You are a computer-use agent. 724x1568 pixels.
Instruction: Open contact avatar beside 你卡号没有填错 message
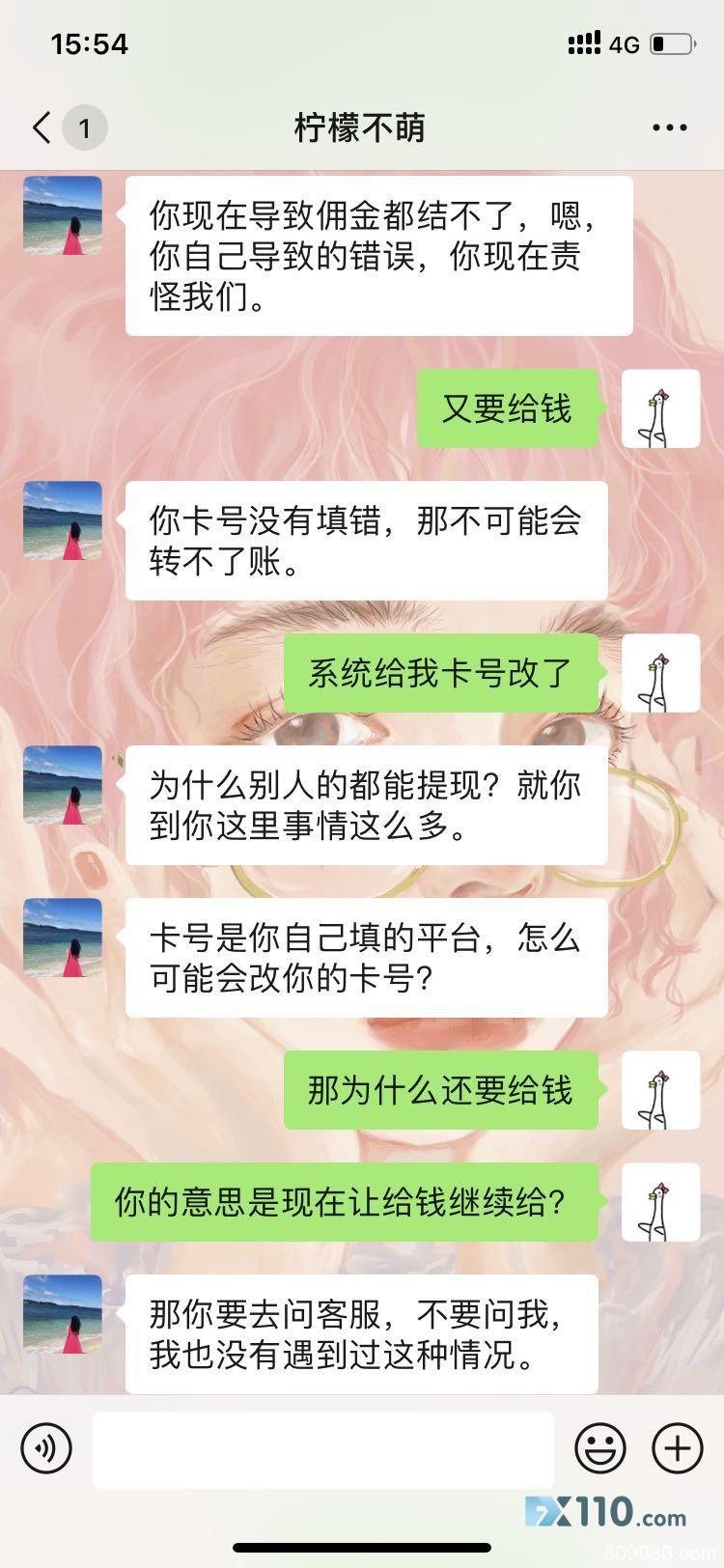[x=63, y=520]
